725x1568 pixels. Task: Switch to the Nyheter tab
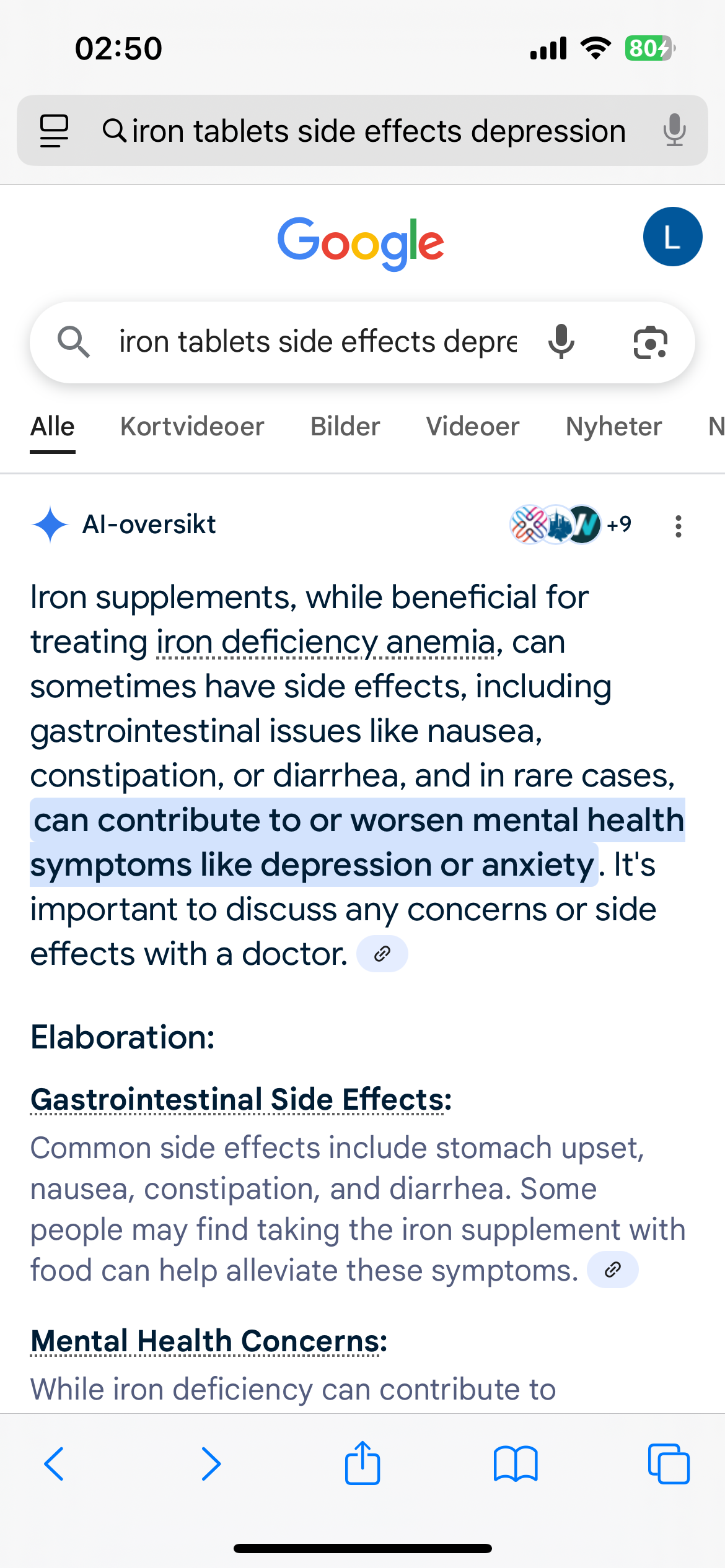[x=614, y=427]
